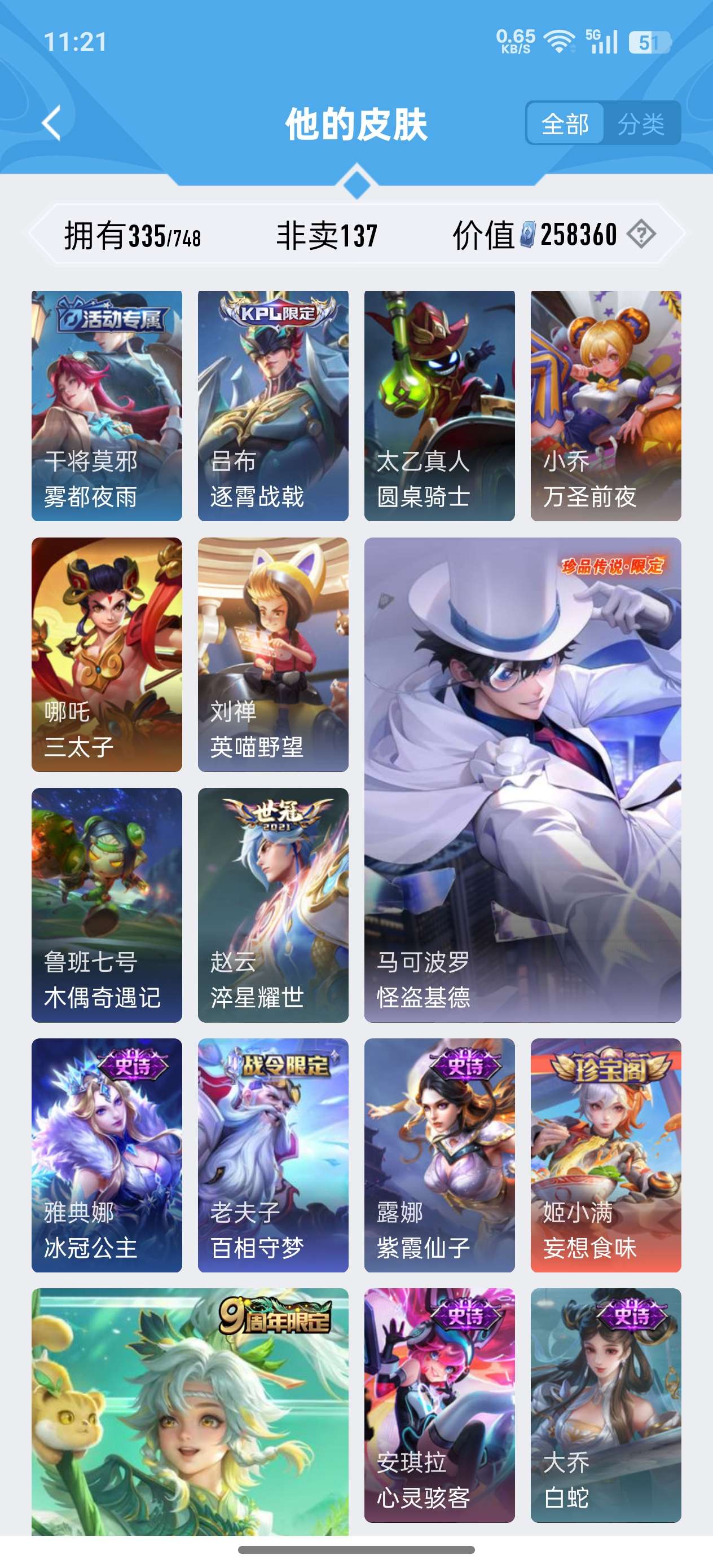Open 安琪拉 心灵骇客 skin card
Screen dimensions: 713x1568
(439, 1405)
